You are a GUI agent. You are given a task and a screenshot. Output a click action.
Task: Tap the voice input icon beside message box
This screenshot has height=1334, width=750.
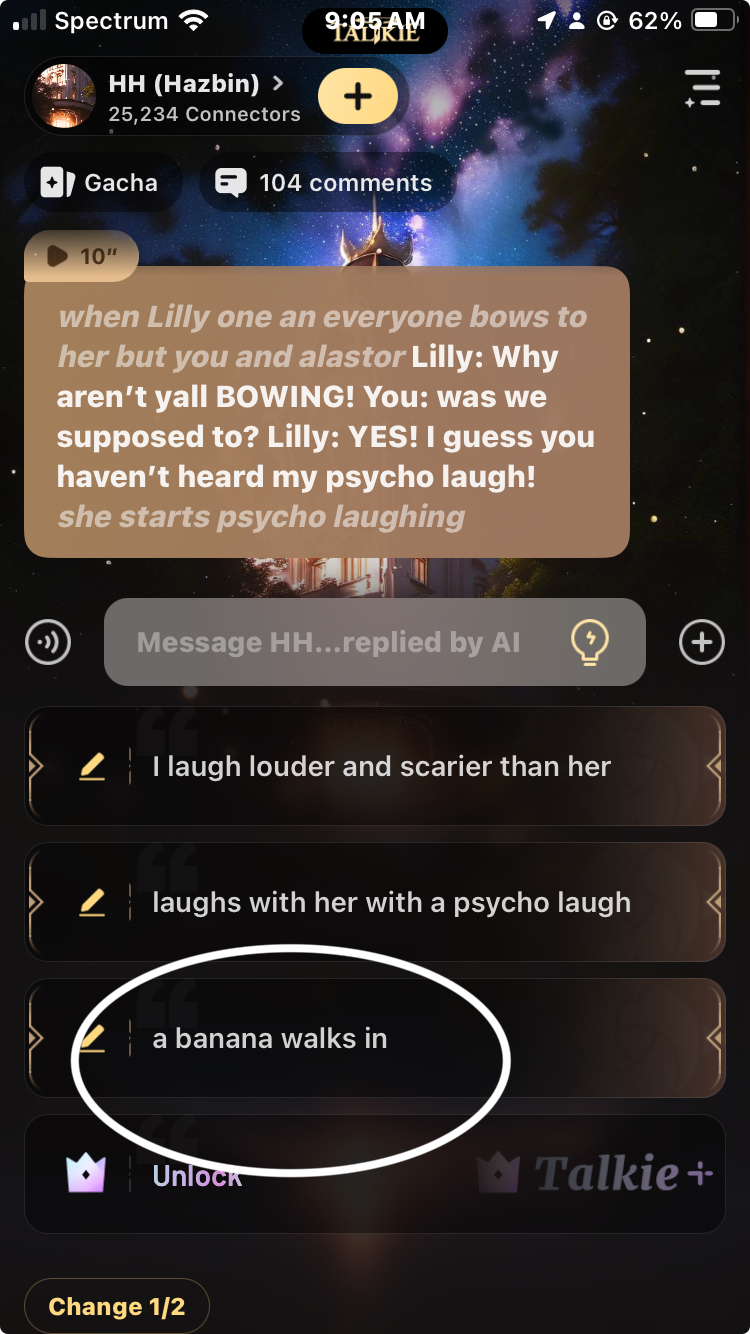48,642
